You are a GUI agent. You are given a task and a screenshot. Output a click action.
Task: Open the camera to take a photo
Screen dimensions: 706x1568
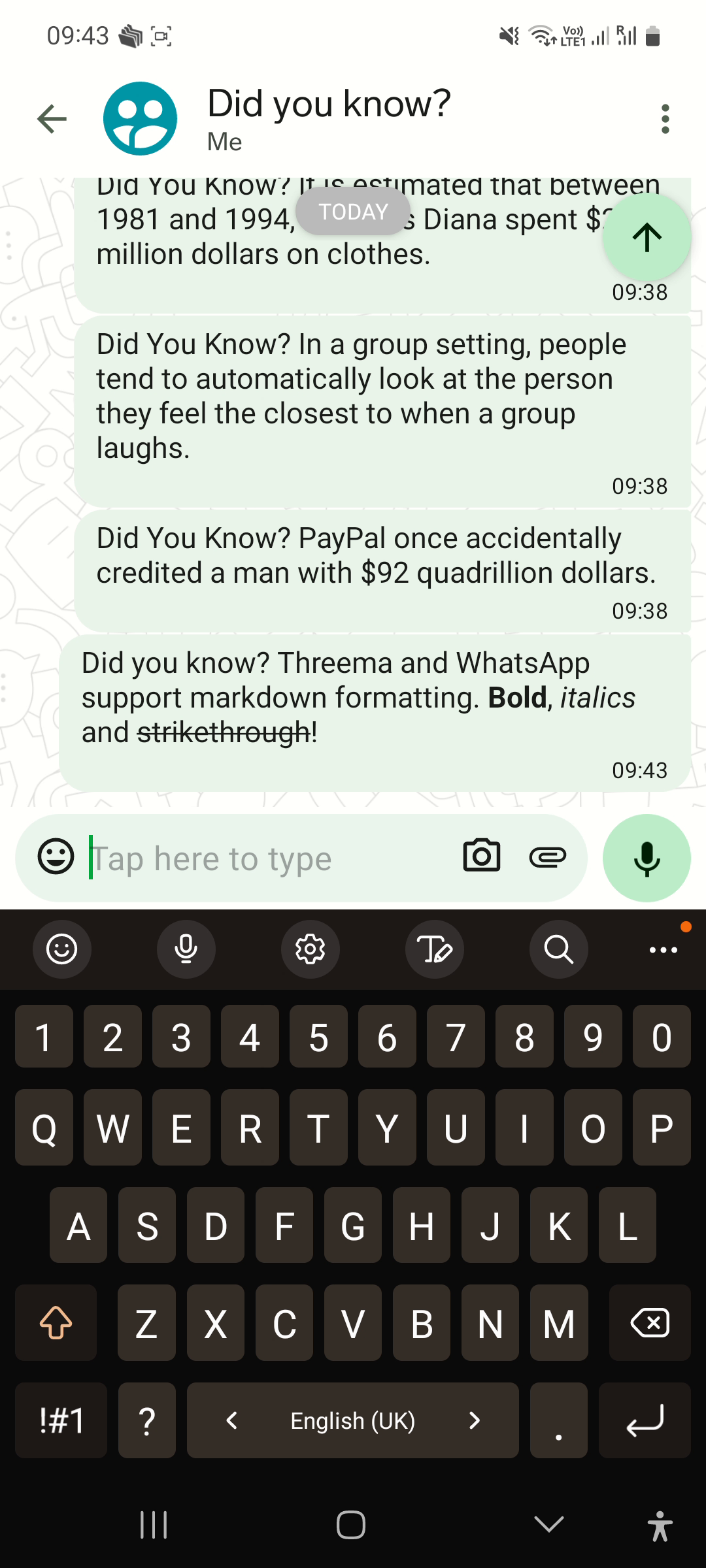click(x=482, y=857)
